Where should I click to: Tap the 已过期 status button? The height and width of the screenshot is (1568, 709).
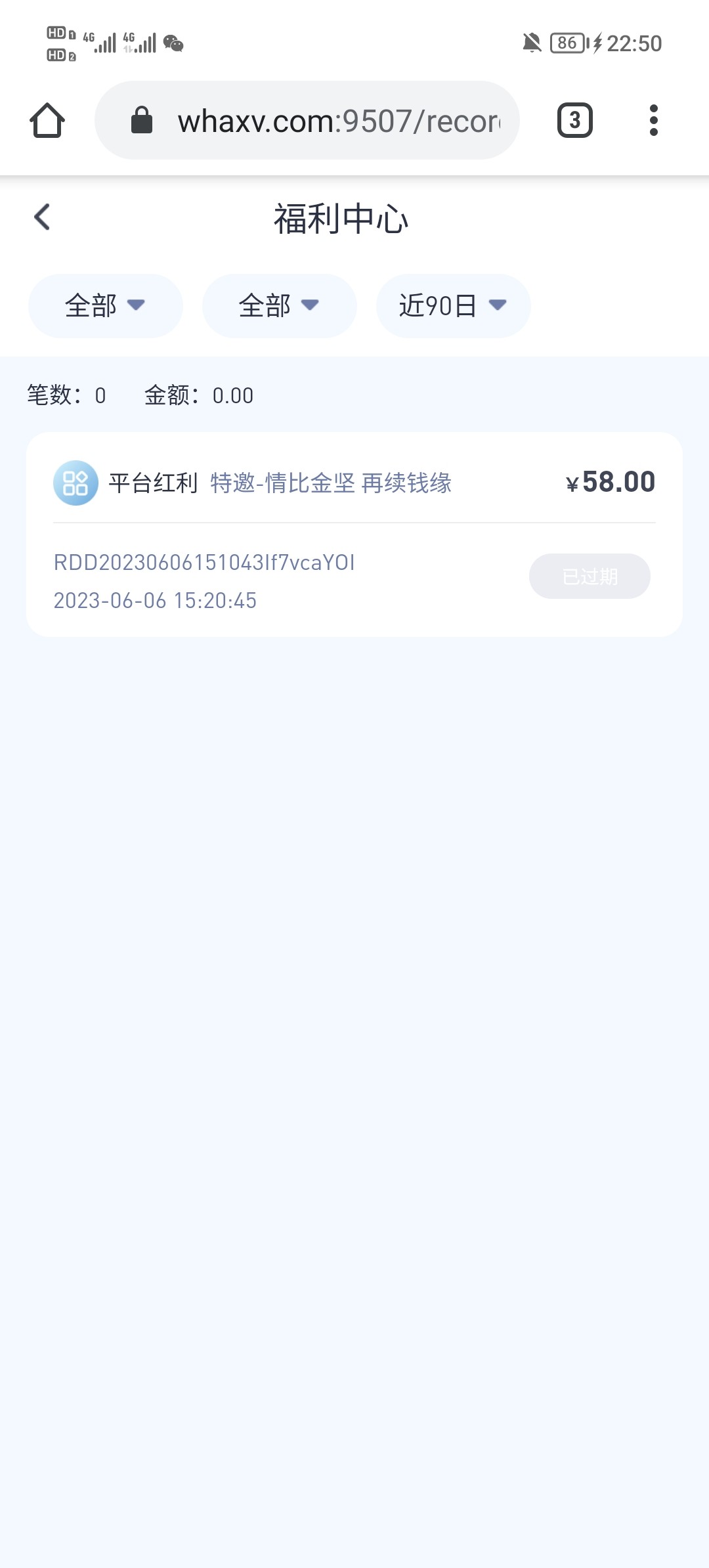[x=590, y=577]
